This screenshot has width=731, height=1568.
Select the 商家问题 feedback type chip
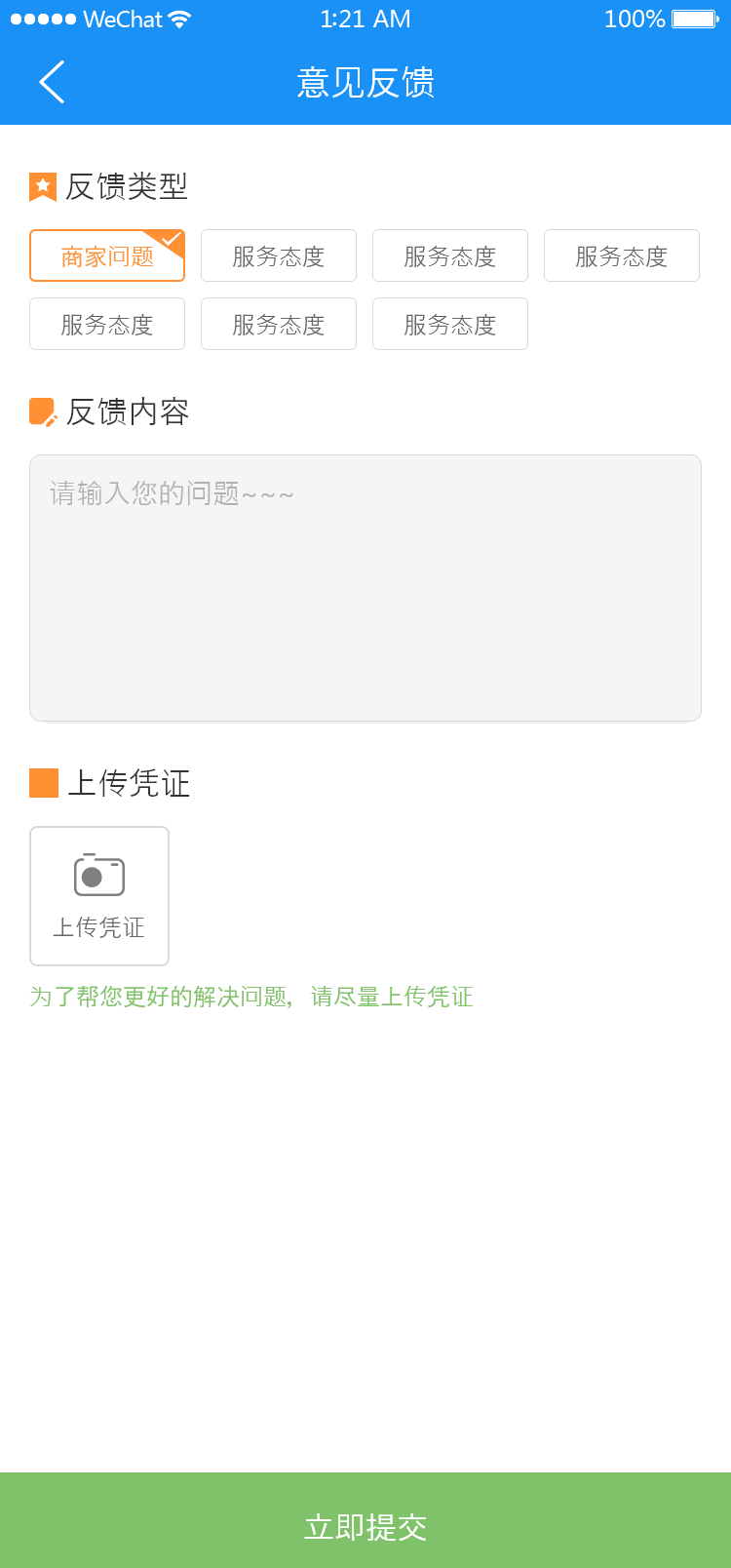coord(107,256)
